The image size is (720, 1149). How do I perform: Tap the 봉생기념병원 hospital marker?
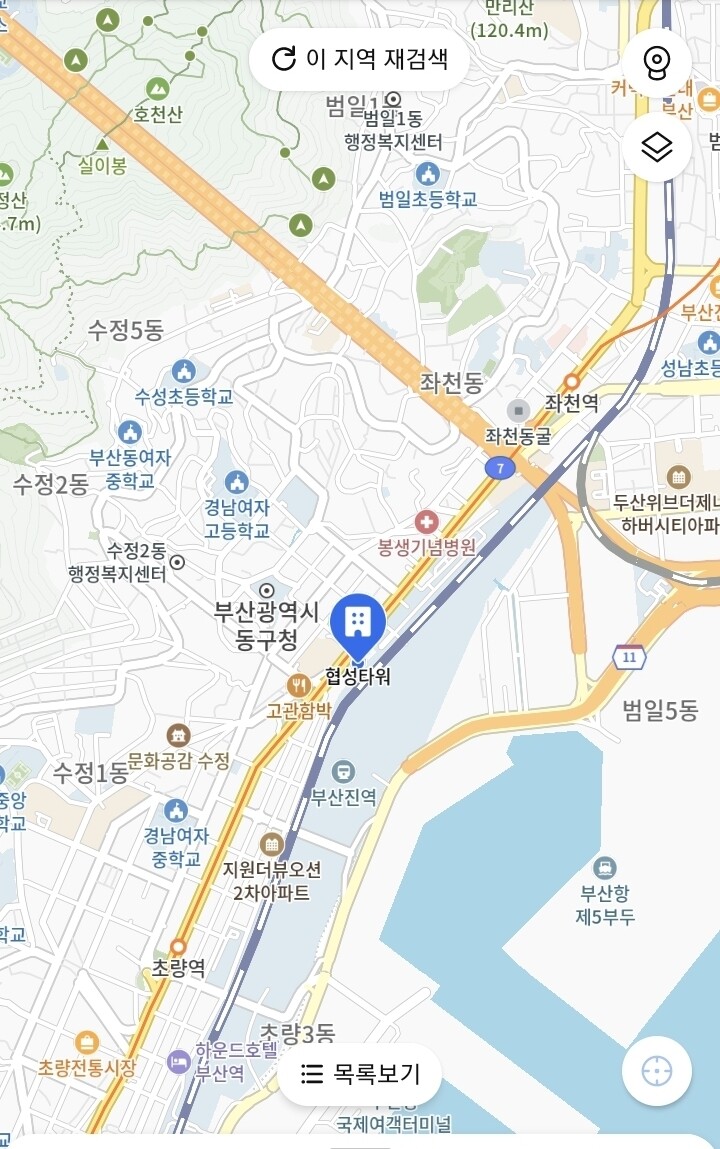[x=426, y=522]
